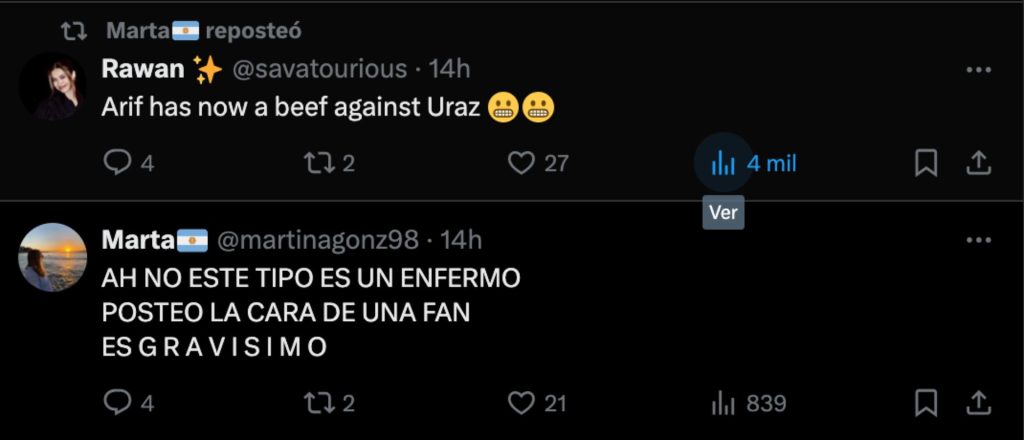
Task: Open Rawan's profile picture
Action: pyautogui.click(x=52, y=86)
